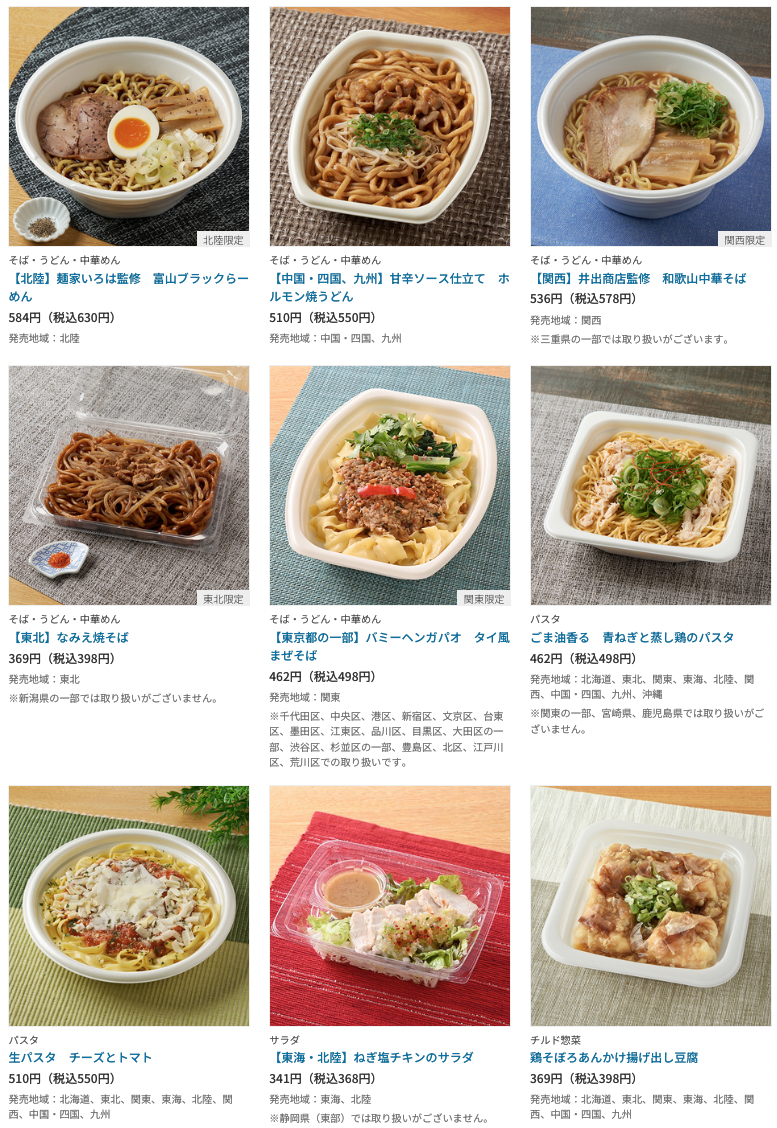Tap the ホルモン焼うどん product photo
777x1128 pixels.
tap(389, 126)
